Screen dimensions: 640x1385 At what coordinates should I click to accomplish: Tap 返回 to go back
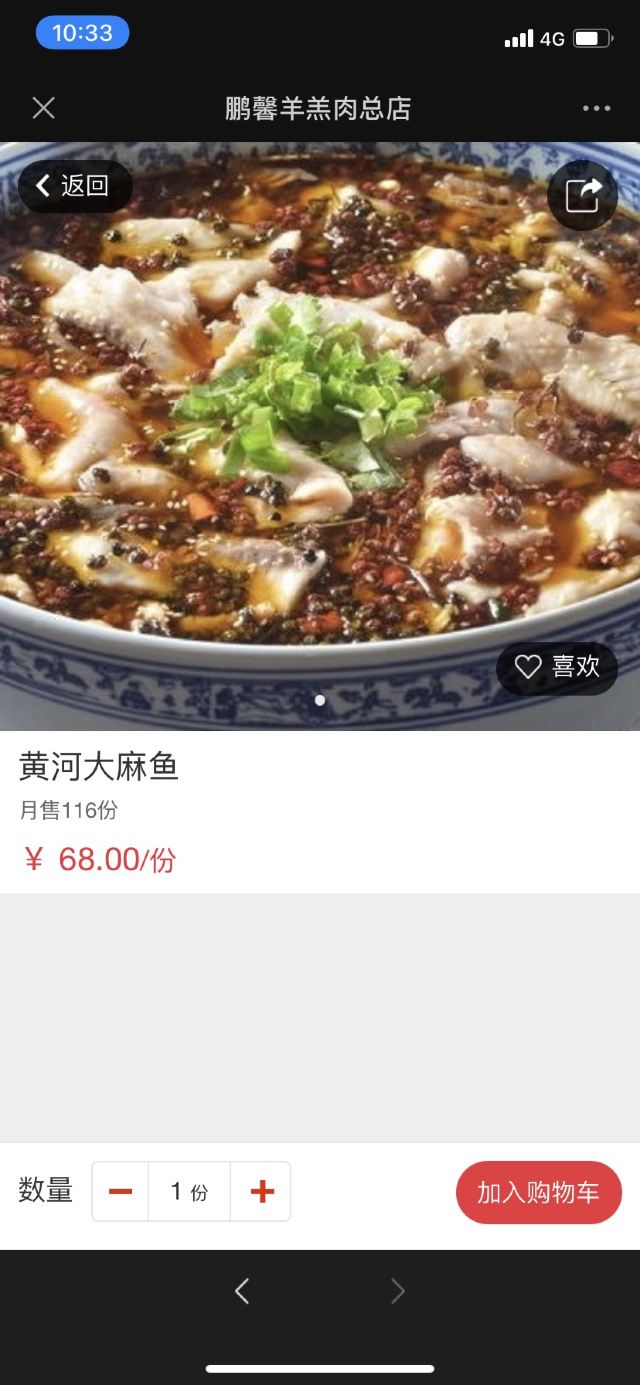coord(74,186)
